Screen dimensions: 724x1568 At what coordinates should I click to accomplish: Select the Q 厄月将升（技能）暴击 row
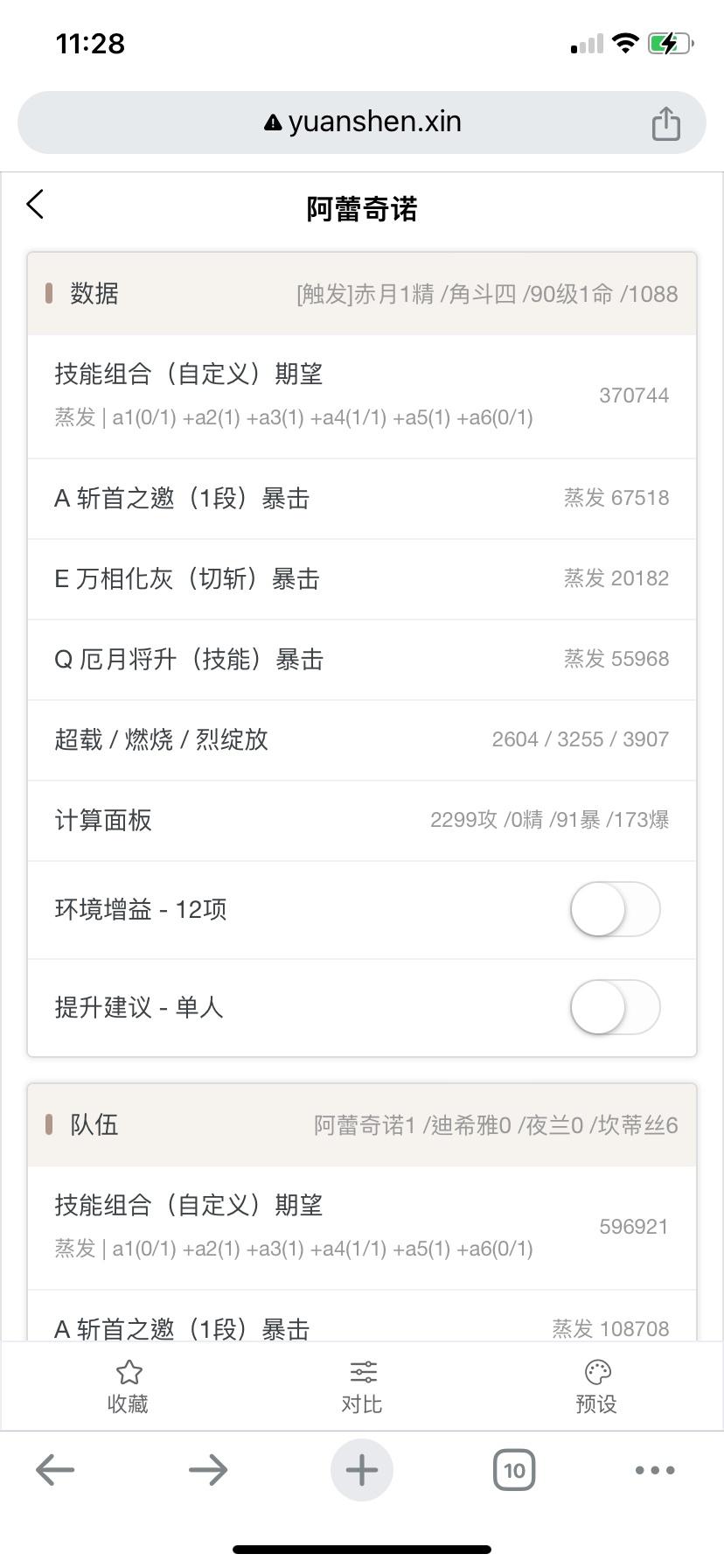click(362, 659)
